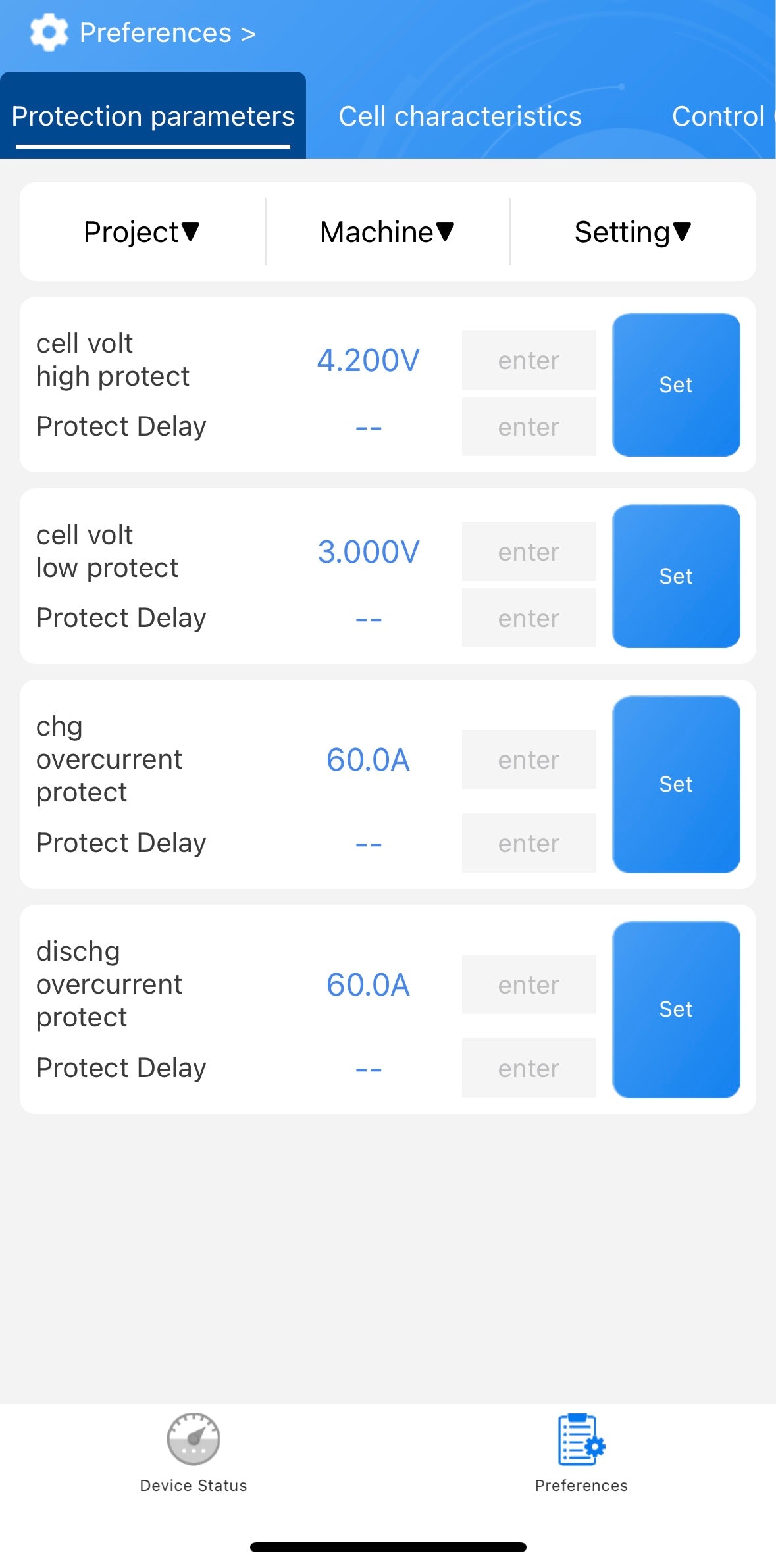This screenshot has width=776, height=1568.
Task: Tap the Protect Delay enter field under high protect
Action: 529,426
